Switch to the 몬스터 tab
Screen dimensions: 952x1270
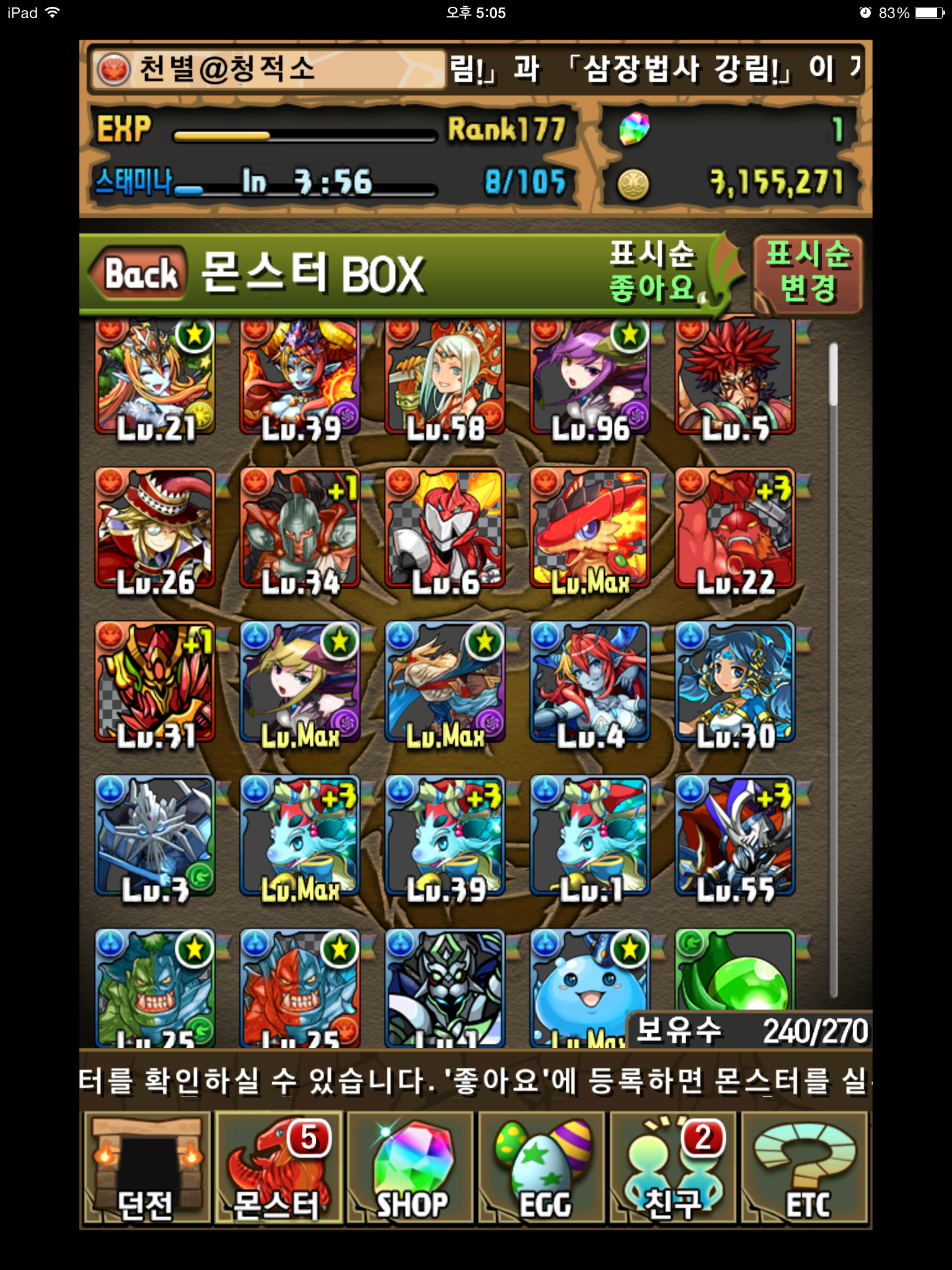(278, 1168)
